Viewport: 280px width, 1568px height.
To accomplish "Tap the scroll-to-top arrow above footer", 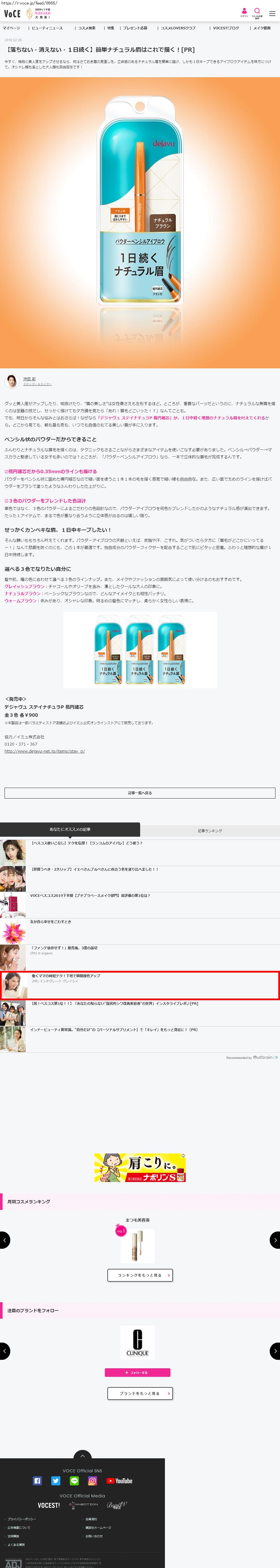I will coord(82,1455).
